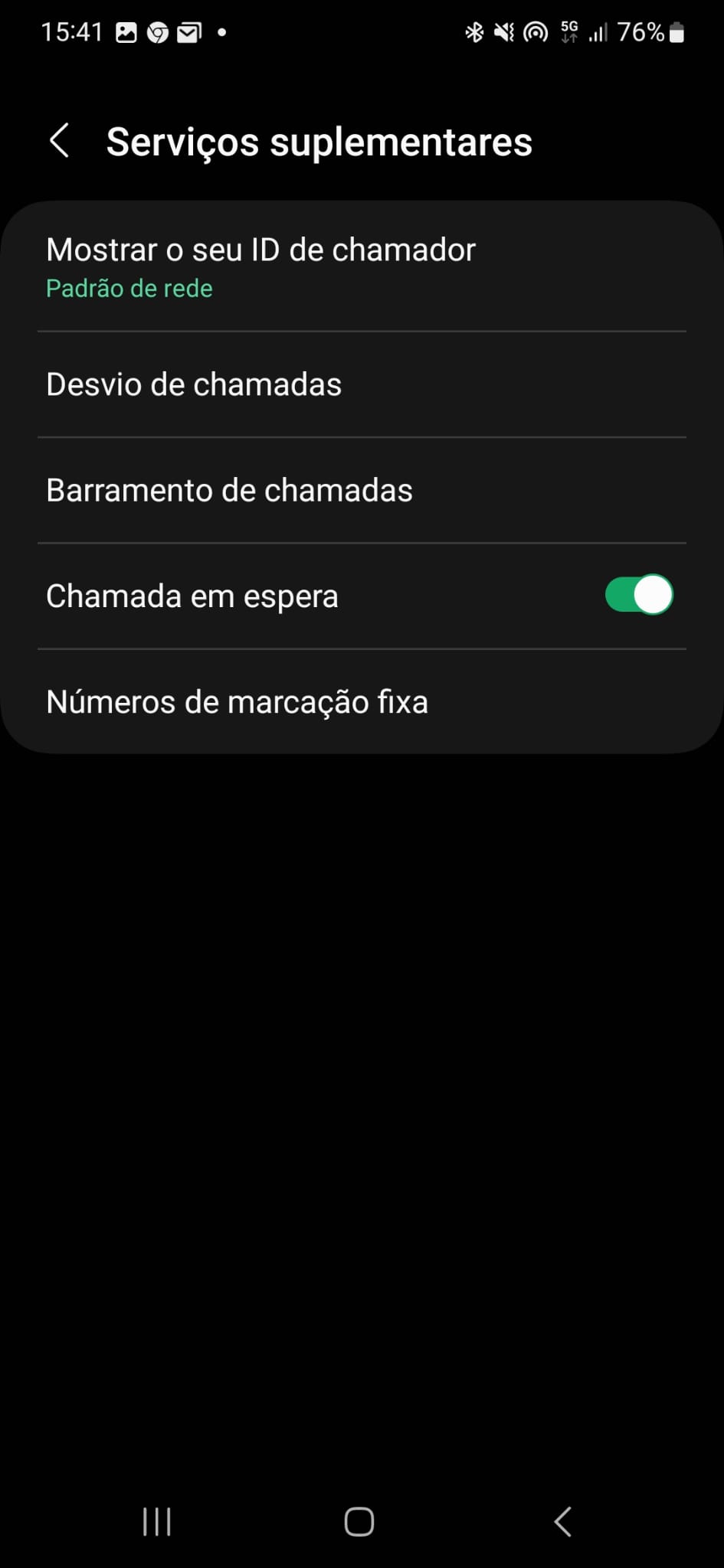This screenshot has width=724, height=1568.
Task: Open Números de marcação fixa
Action: [x=362, y=701]
